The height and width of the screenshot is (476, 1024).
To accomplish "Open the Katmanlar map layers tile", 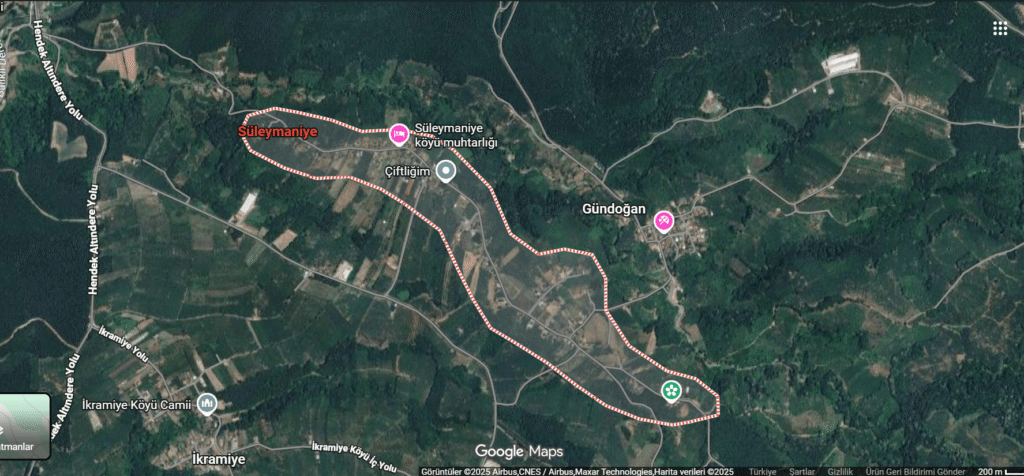I will click(x=22, y=424).
